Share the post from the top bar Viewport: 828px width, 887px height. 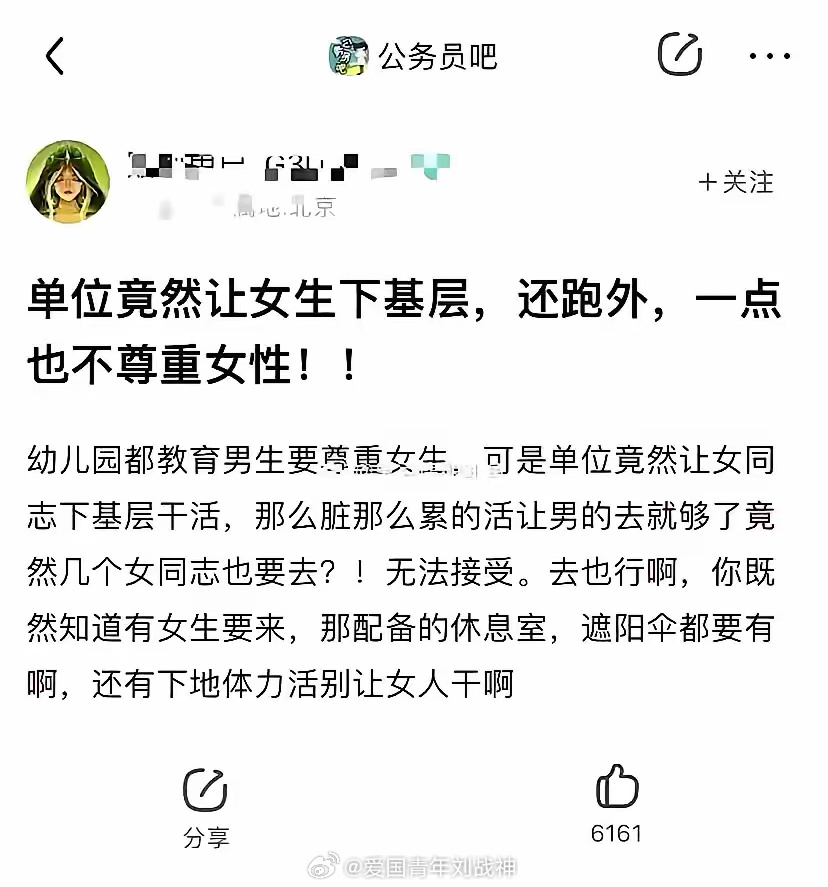coord(679,54)
